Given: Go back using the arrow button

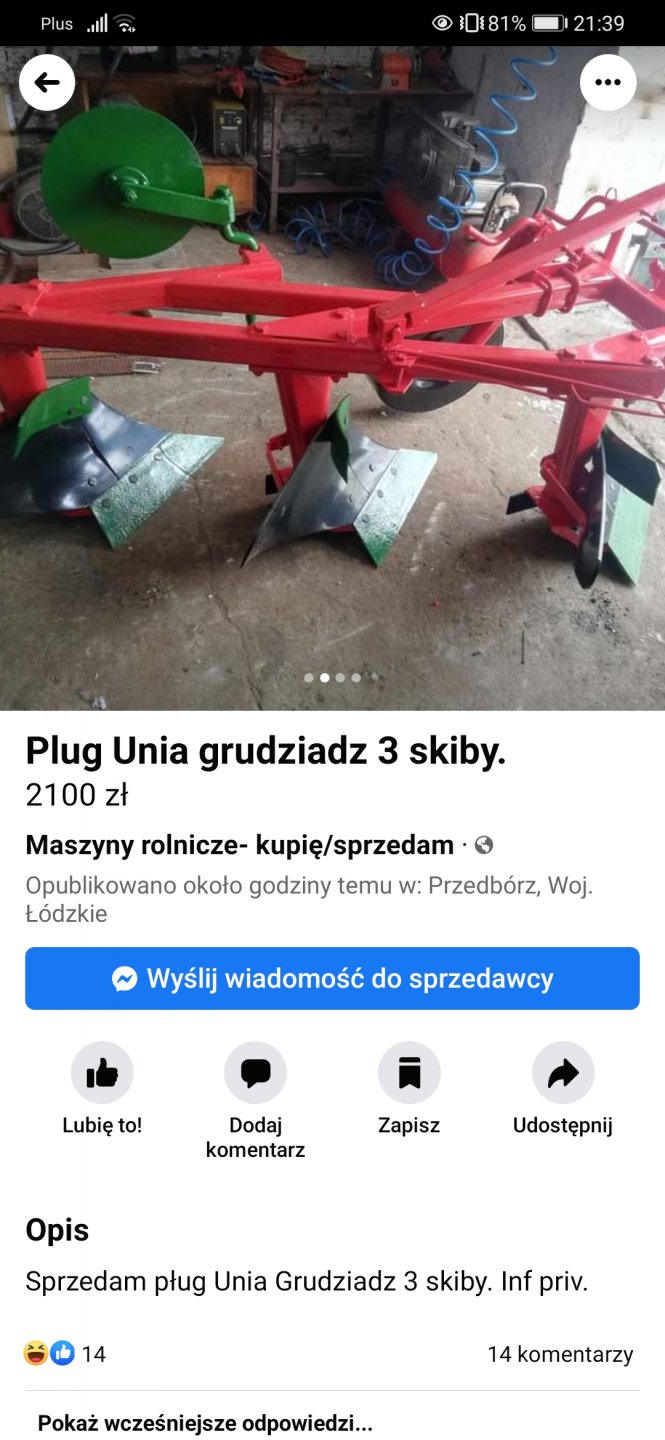Looking at the screenshot, I should 47,83.
